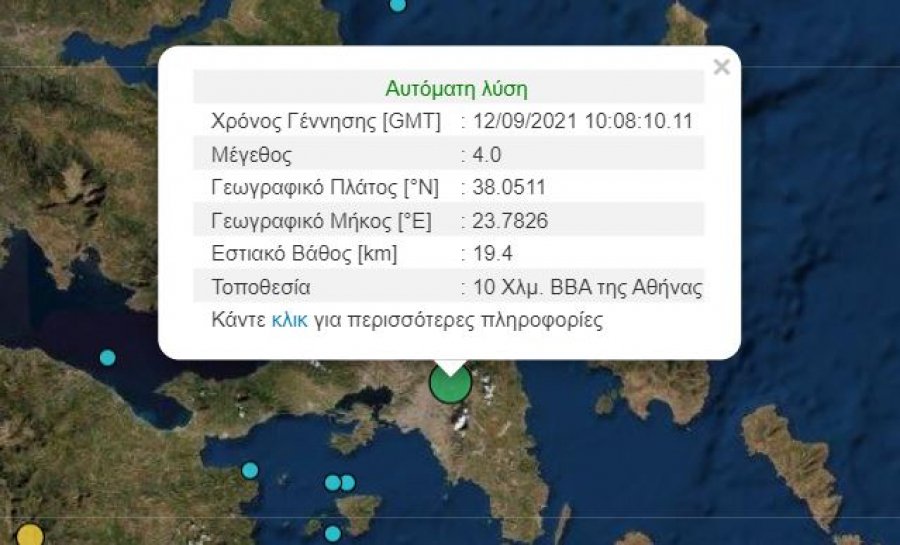Screen dimensions: 900x545
Task: Open the 'κλικ' link for more information
Action: pos(289,321)
